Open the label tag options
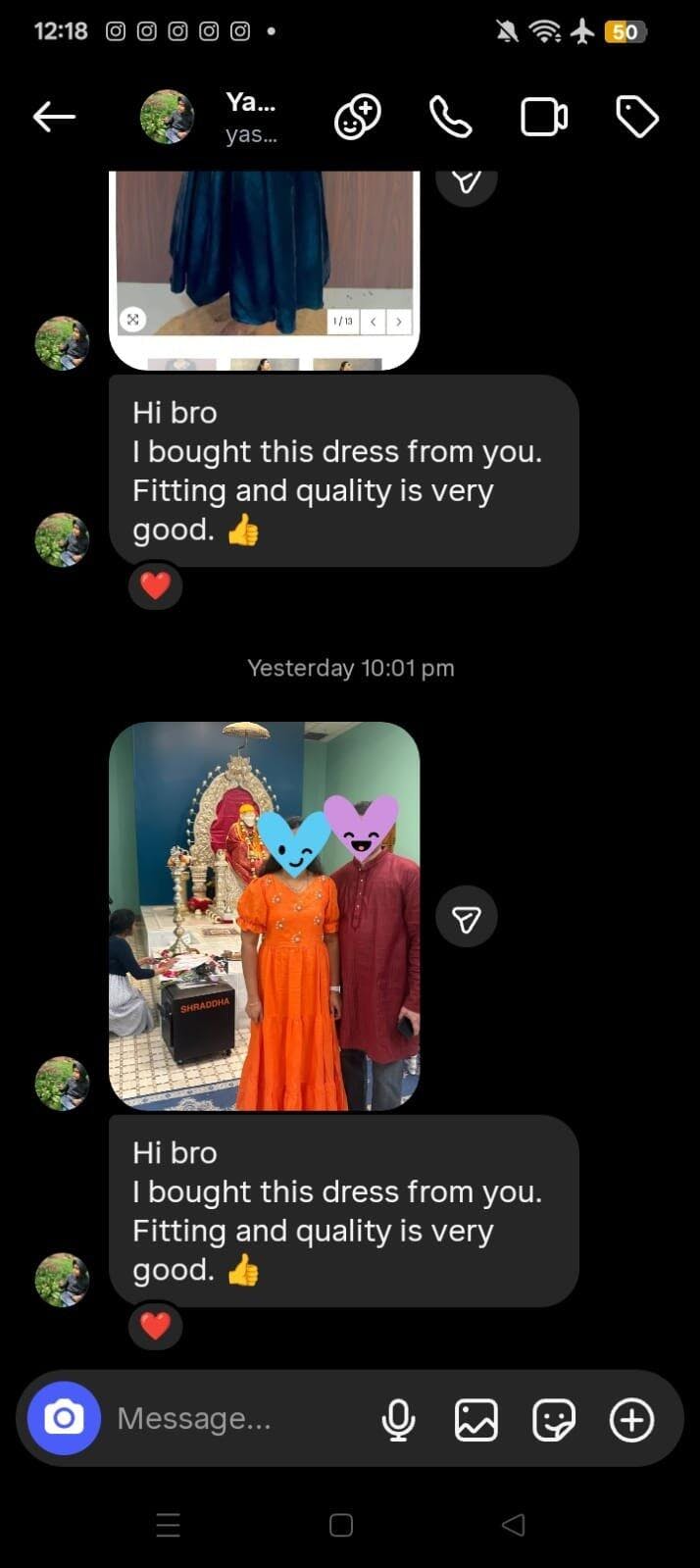Image resolution: width=700 pixels, height=1568 pixels. 636,118
